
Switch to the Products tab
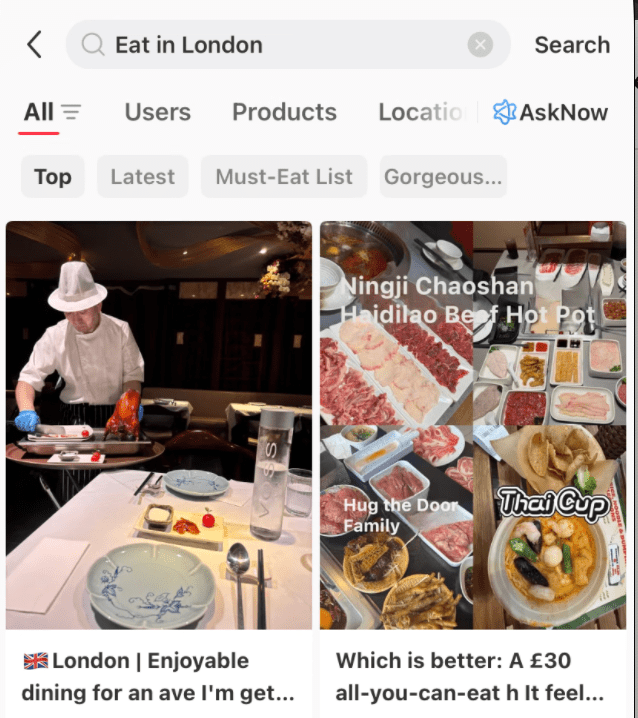284,112
